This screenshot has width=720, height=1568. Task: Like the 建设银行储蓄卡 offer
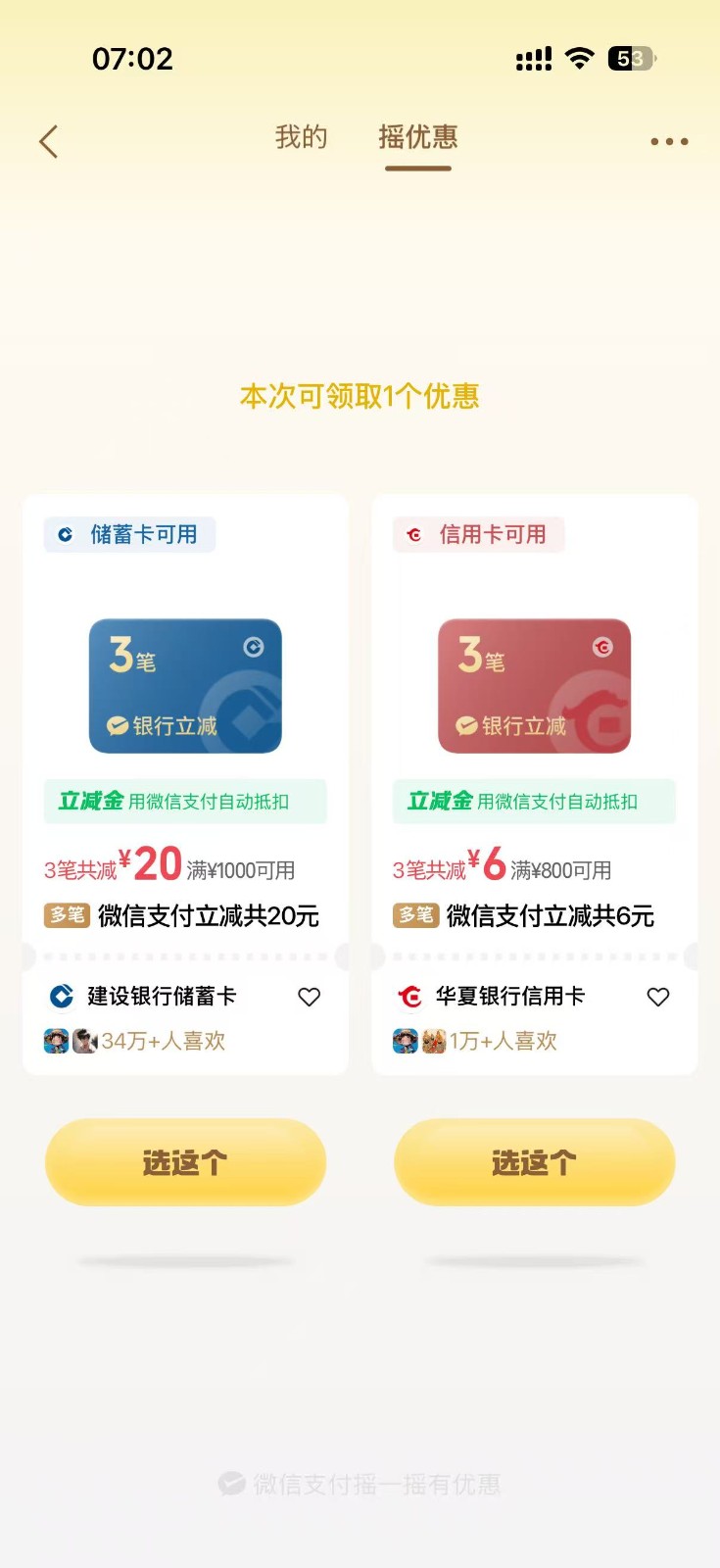click(x=309, y=997)
